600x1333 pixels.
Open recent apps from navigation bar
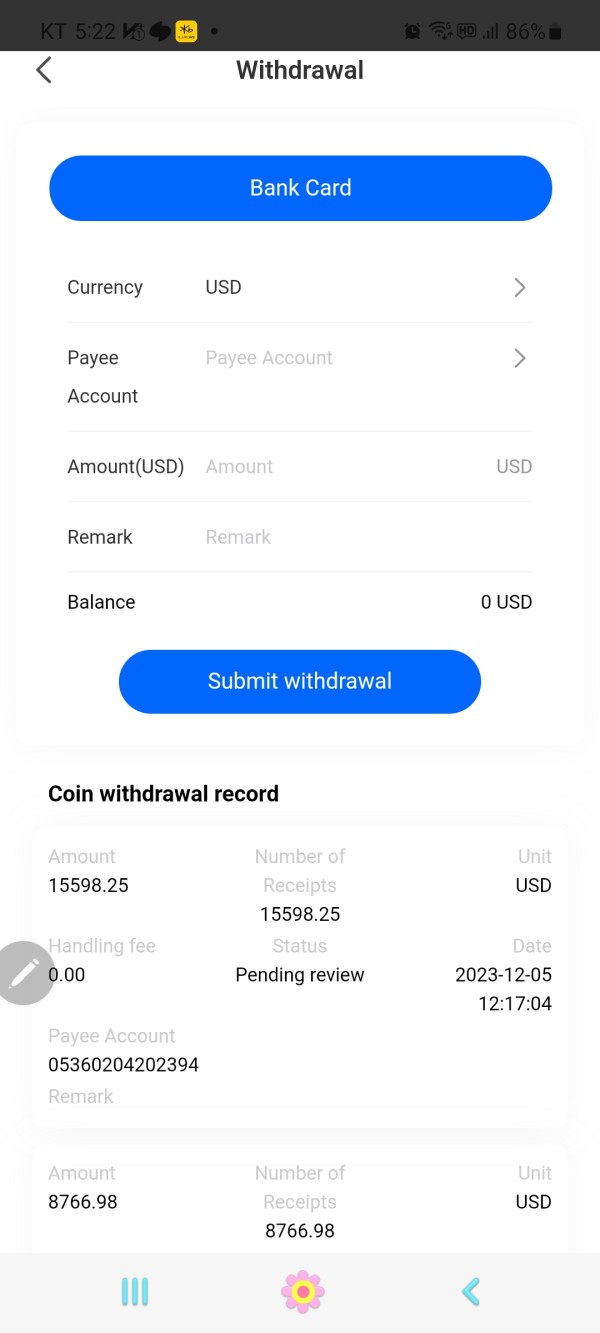click(134, 1292)
